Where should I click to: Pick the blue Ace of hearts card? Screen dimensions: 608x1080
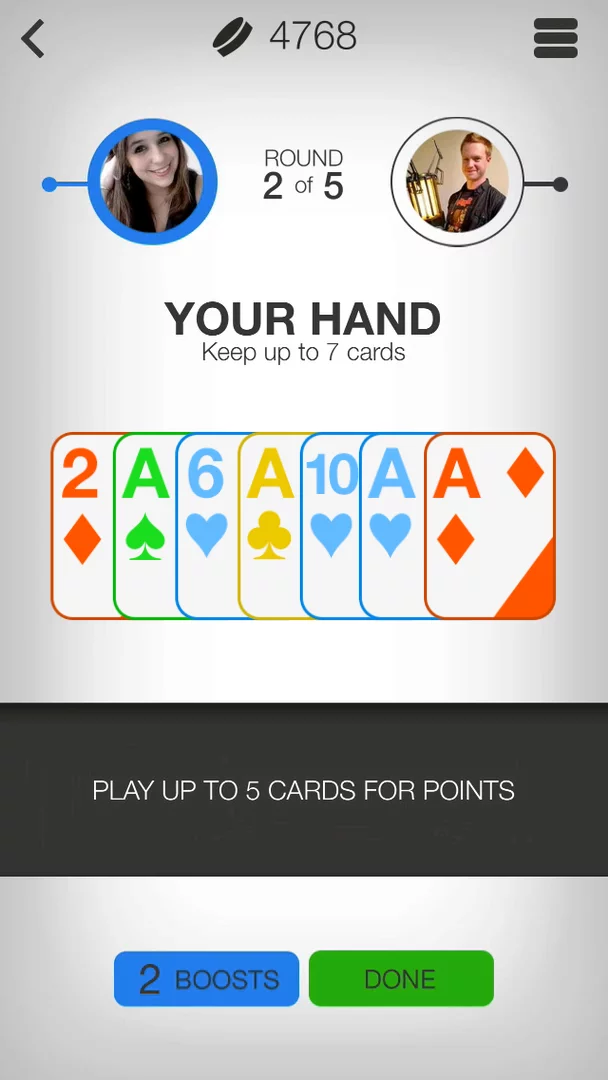click(391, 525)
